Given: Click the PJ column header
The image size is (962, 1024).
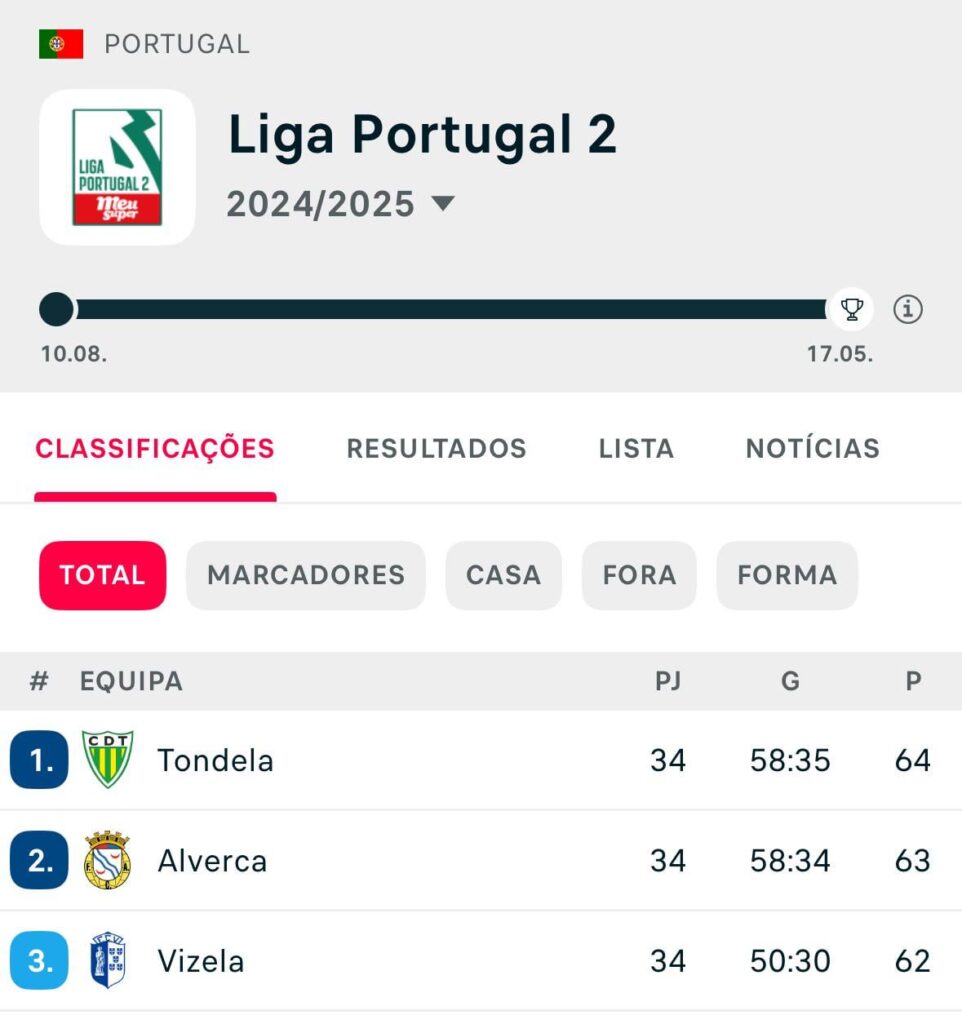Looking at the screenshot, I should click(669, 681).
